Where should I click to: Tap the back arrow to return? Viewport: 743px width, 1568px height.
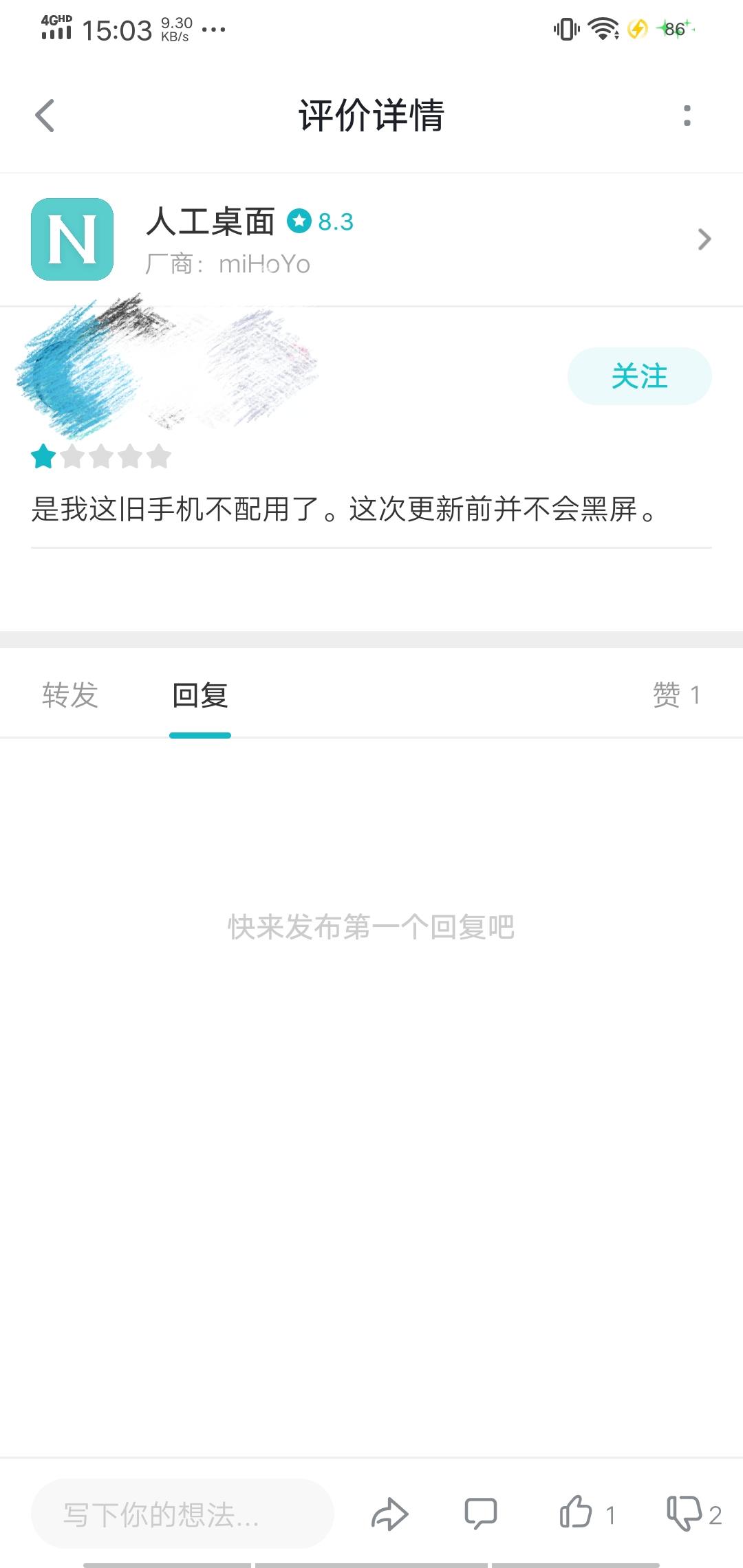click(43, 116)
